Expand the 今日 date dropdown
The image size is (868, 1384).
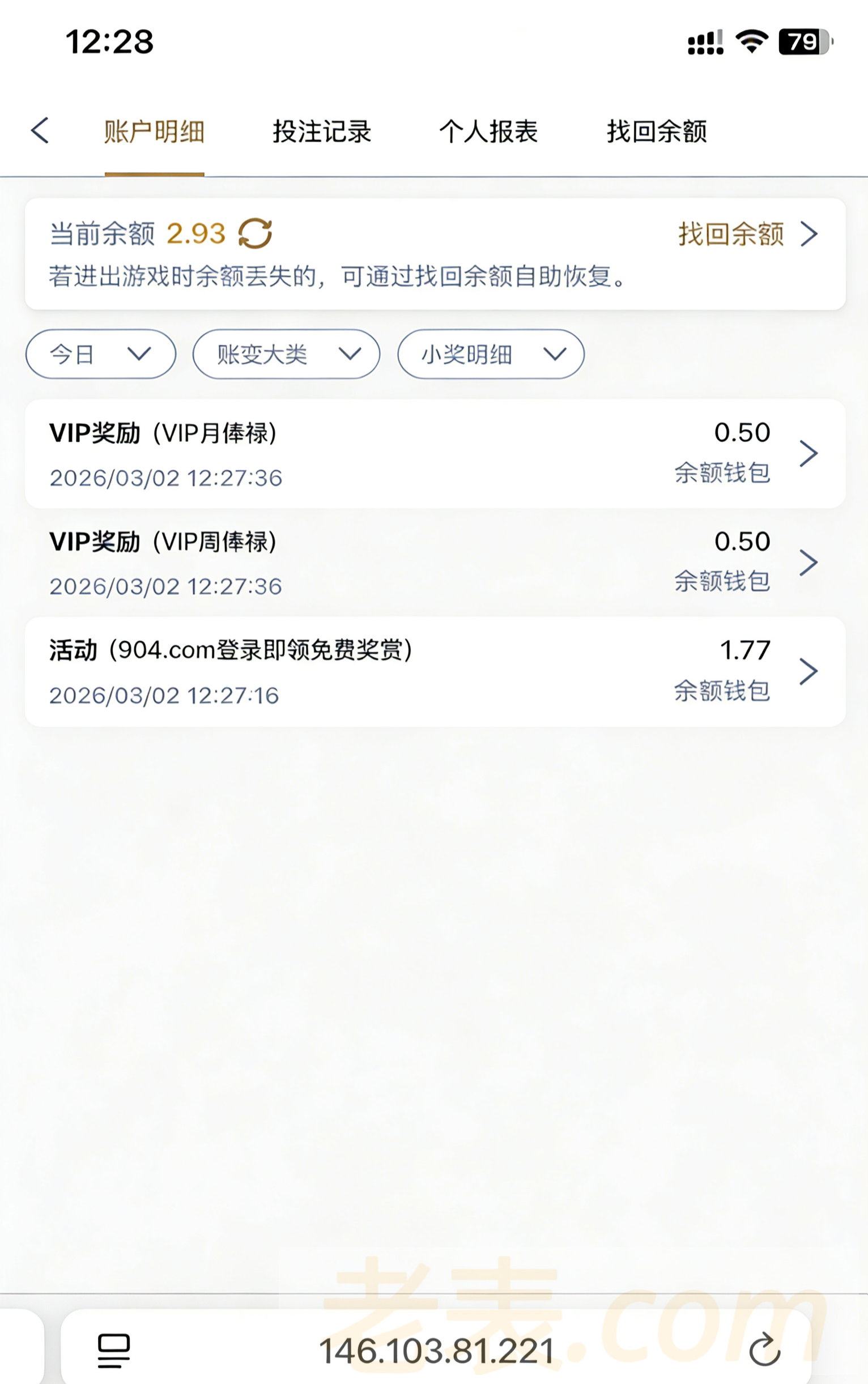tap(100, 354)
